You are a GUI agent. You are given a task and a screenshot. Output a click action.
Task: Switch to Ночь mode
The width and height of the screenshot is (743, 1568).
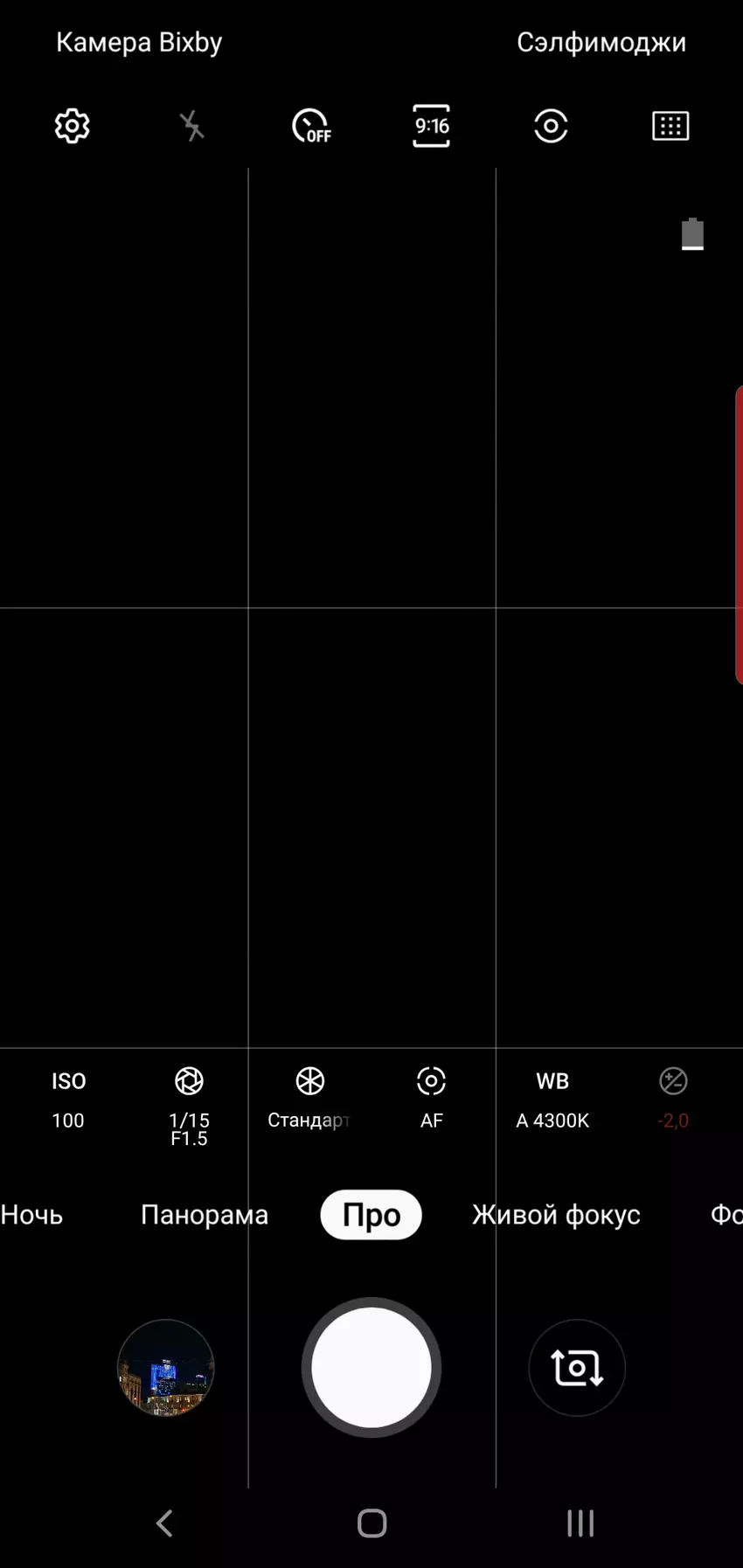pyautogui.click(x=32, y=1215)
